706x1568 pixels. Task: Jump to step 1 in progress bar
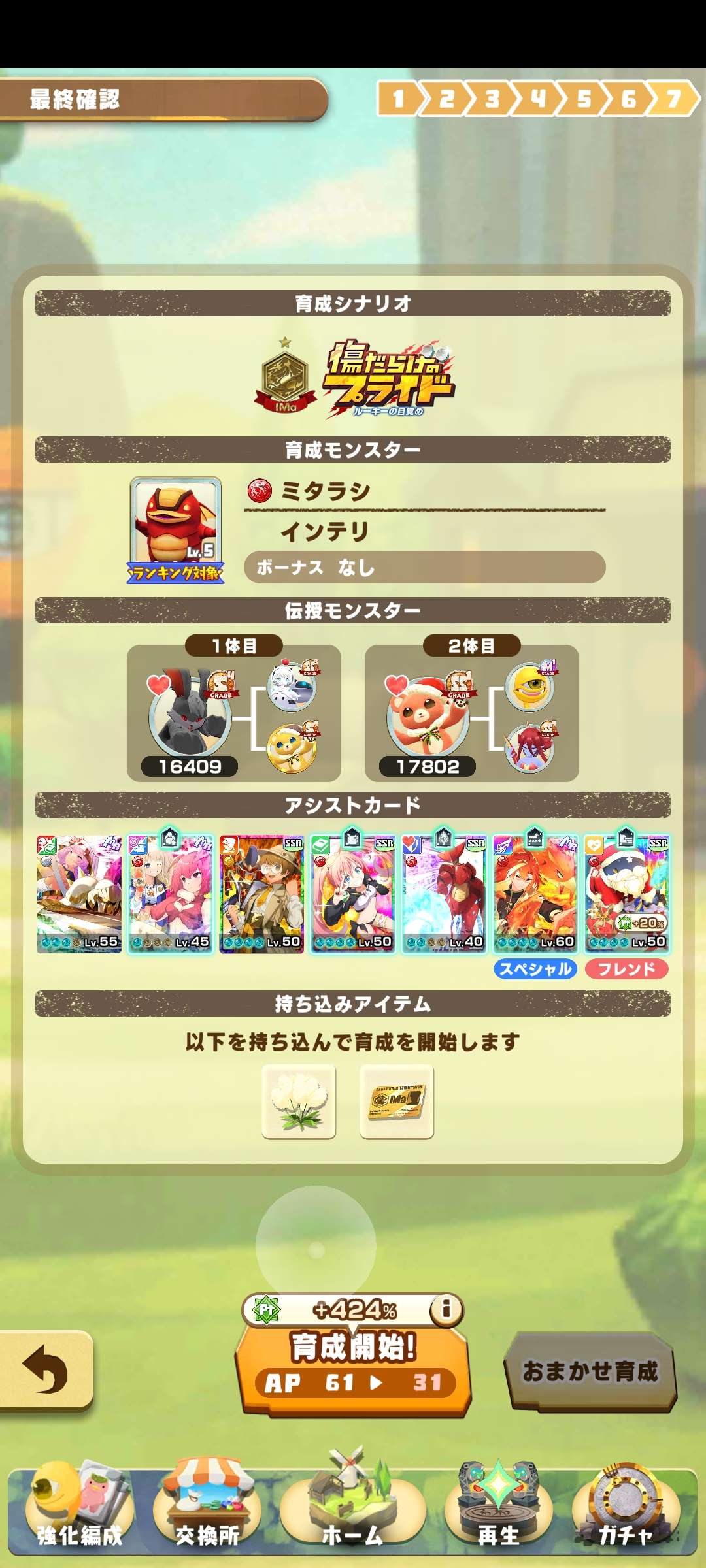coord(397,99)
